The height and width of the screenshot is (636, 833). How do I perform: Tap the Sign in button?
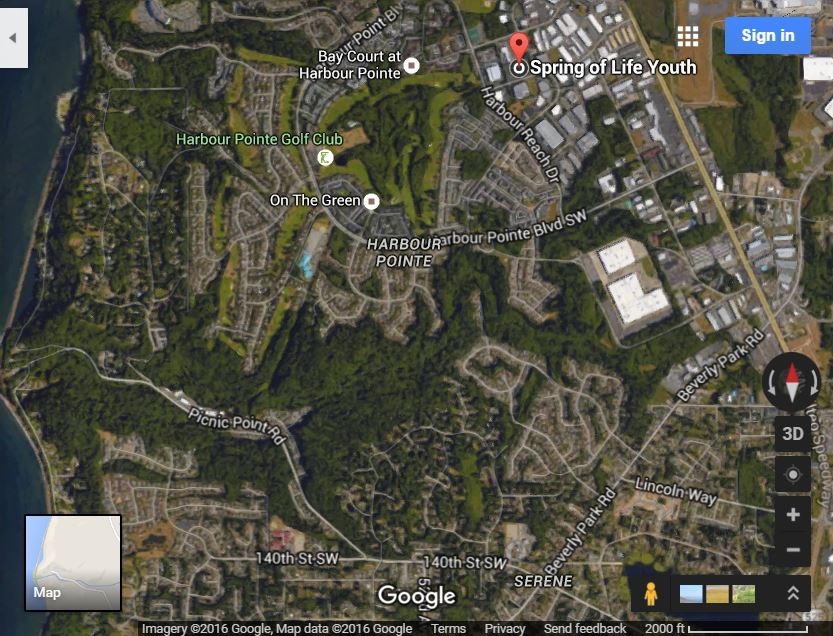767,36
